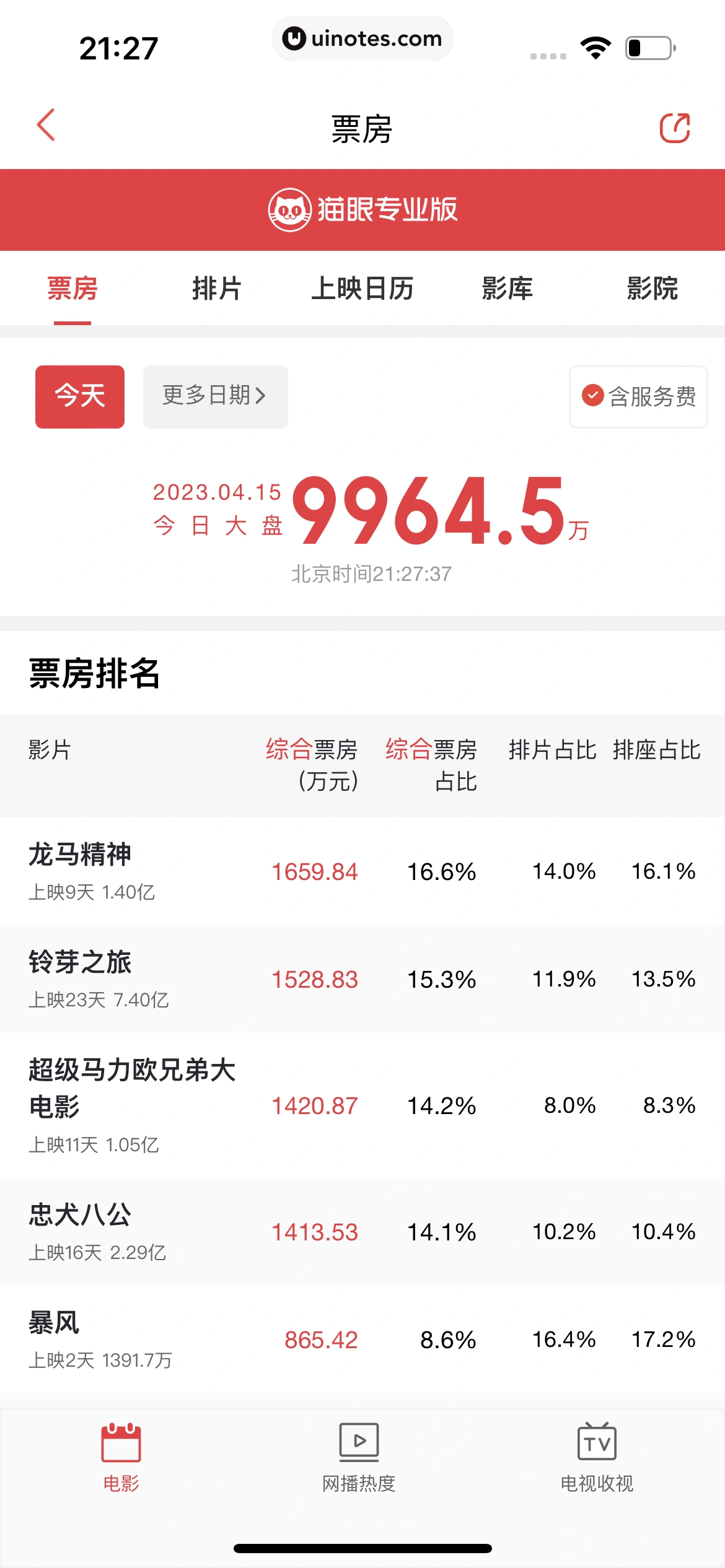The height and width of the screenshot is (1568, 725).
Task: Open the 猫眼专业版 banner
Action: click(362, 210)
